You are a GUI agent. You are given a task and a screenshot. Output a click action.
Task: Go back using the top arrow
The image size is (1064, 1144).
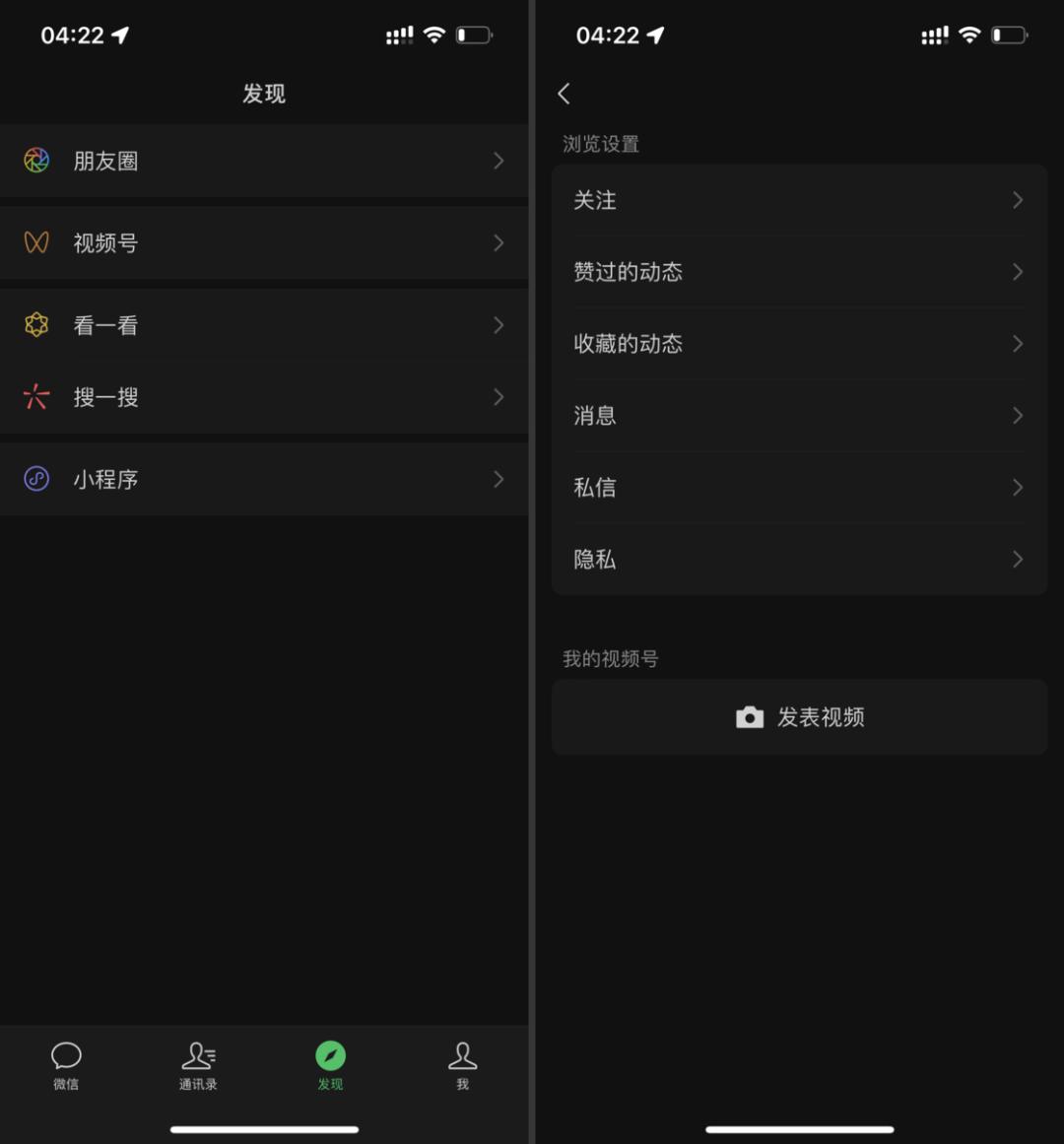(x=564, y=94)
